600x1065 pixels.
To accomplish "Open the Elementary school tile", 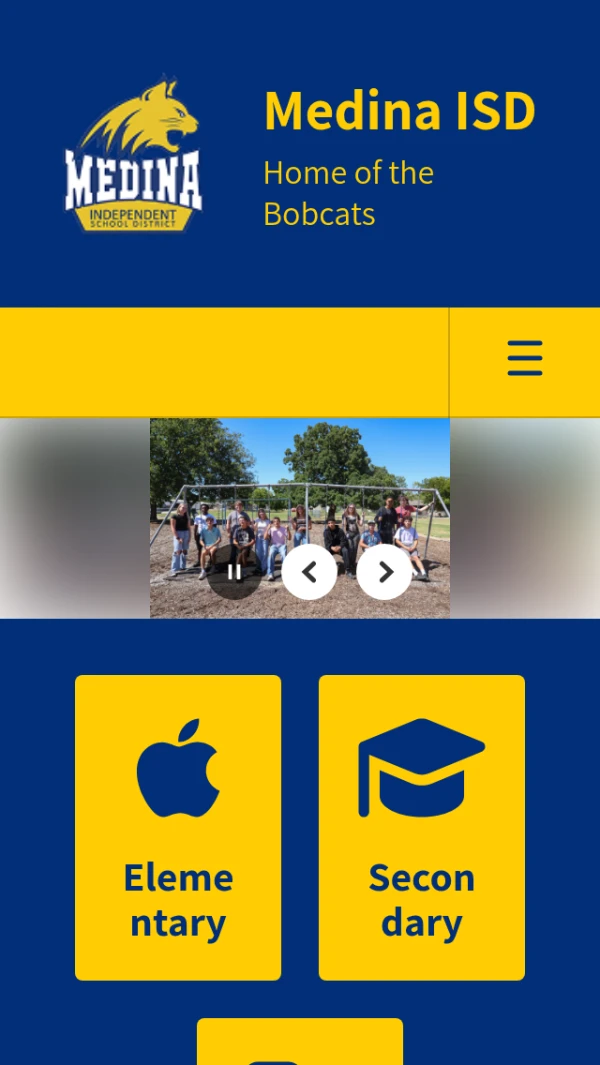I will click(x=178, y=827).
